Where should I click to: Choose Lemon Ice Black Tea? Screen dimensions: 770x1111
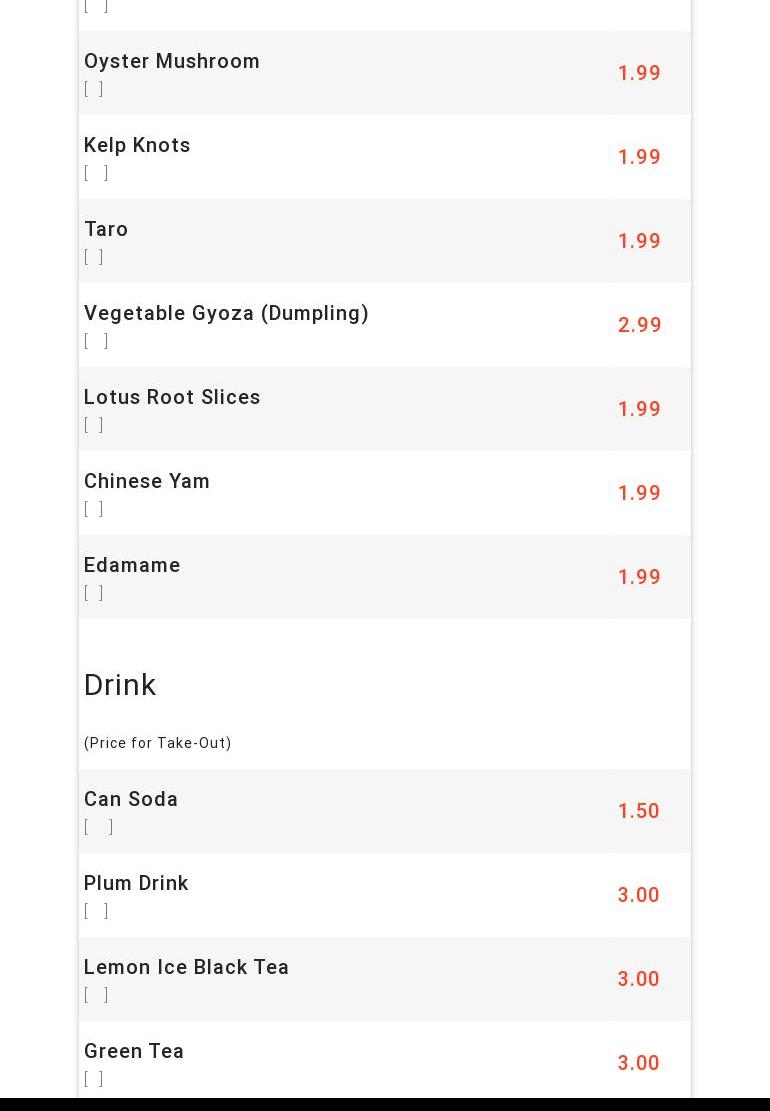point(186,968)
